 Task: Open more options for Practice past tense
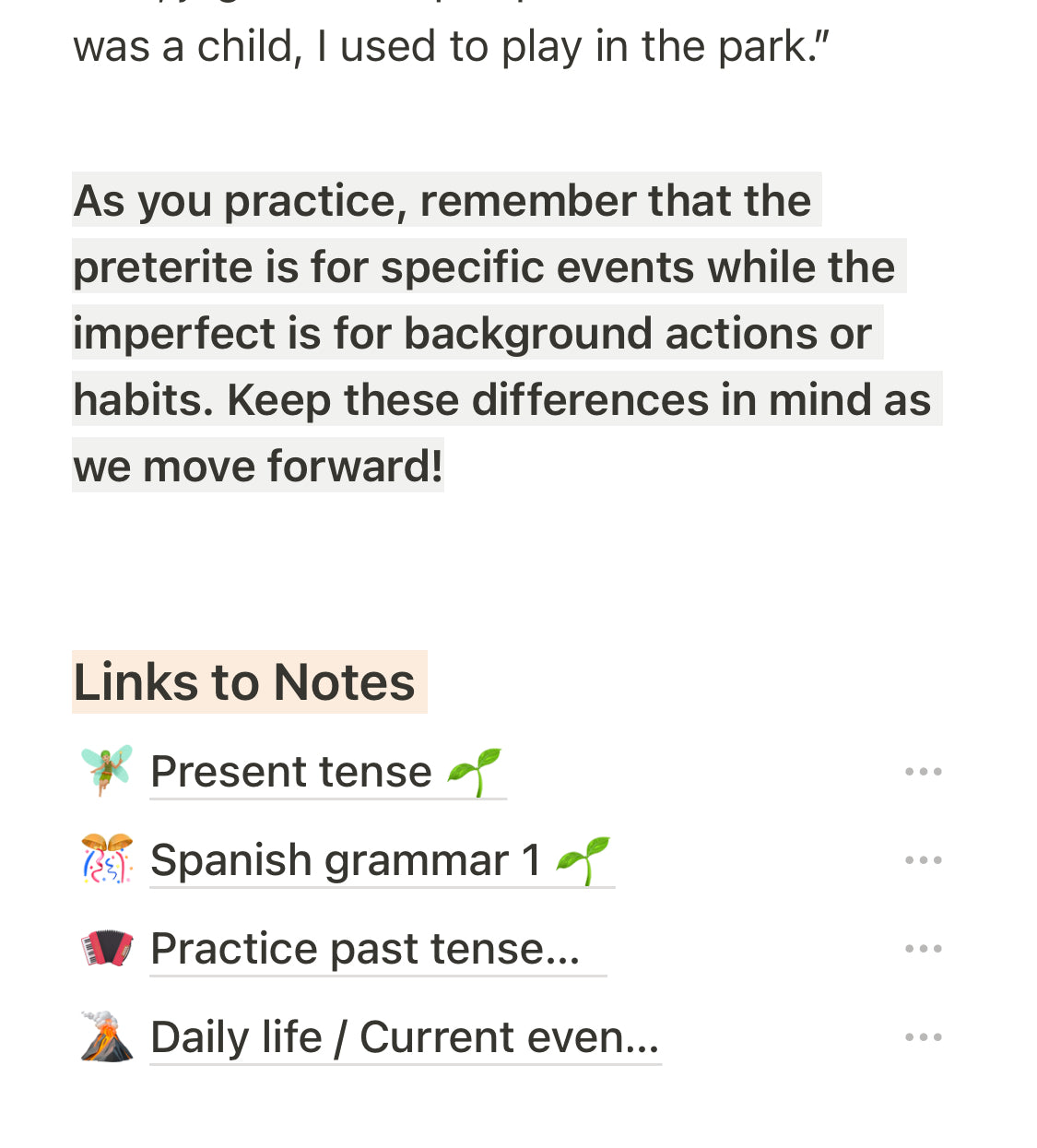[x=923, y=949]
